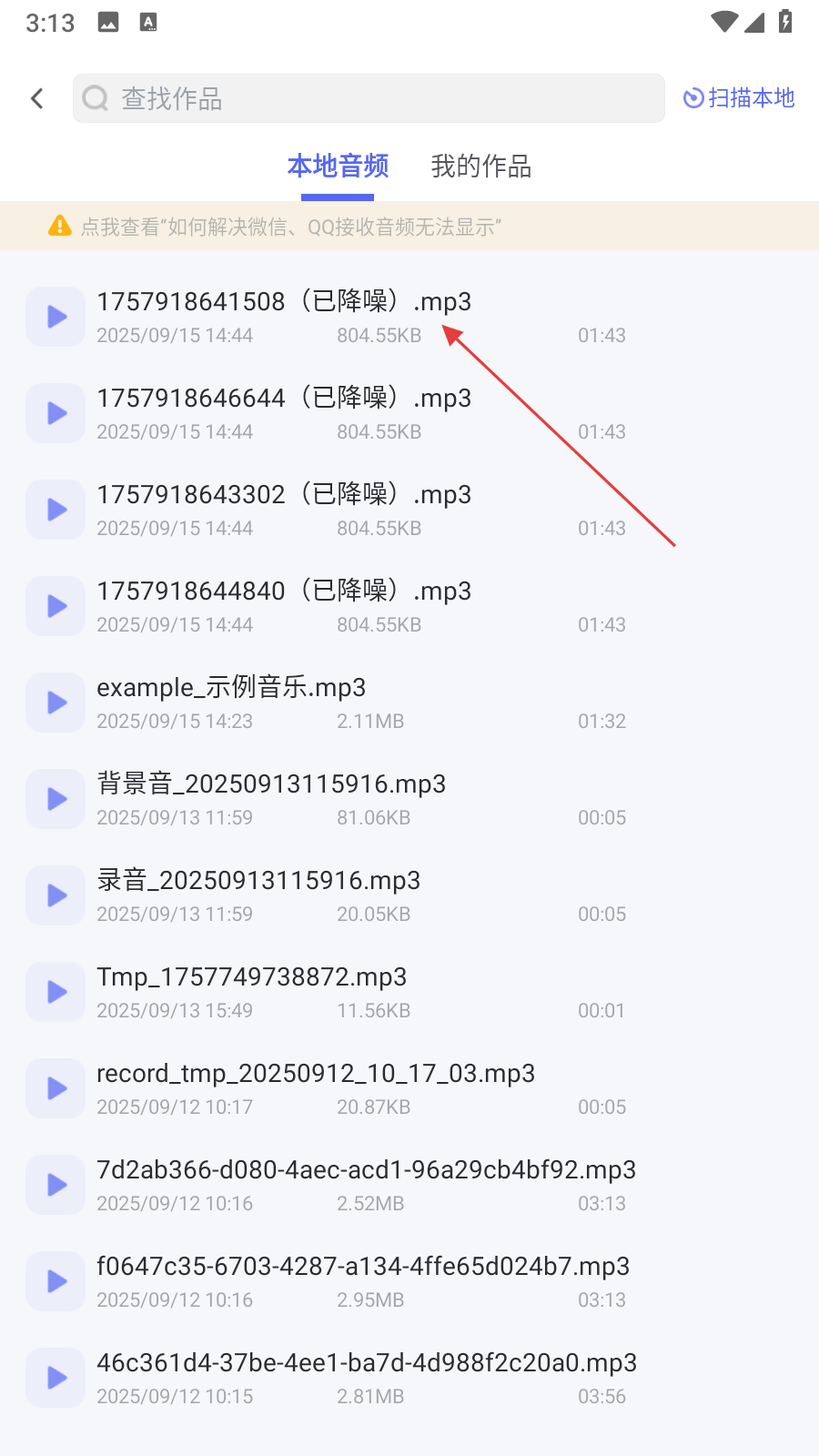Play 1757918641508（已降噪）.mp3
The height and width of the screenshot is (1456, 819).
pyautogui.click(x=56, y=317)
